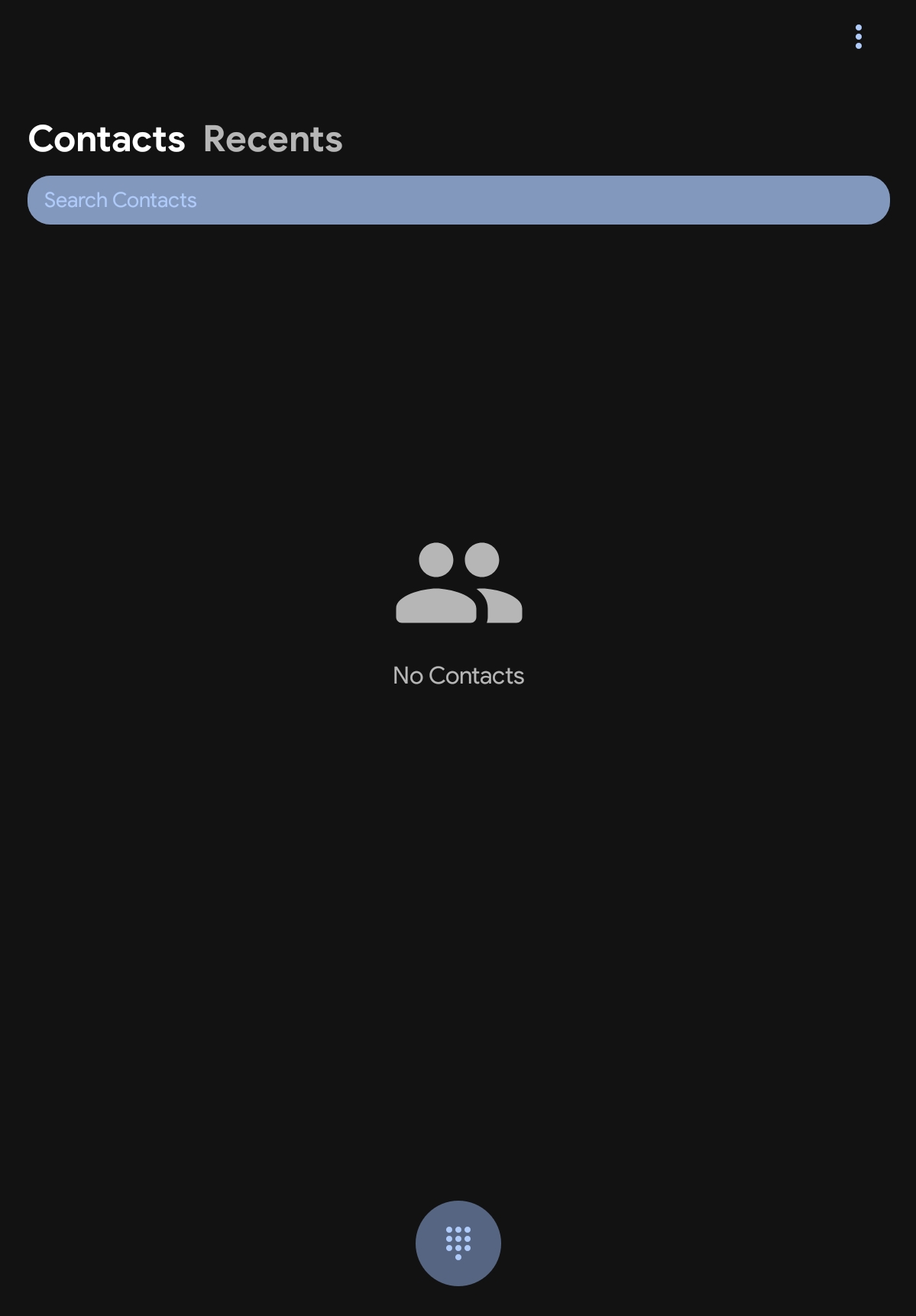This screenshot has height=1316, width=916.
Task: Tap the Search Contacts placeholder text
Action: click(x=121, y=199)
